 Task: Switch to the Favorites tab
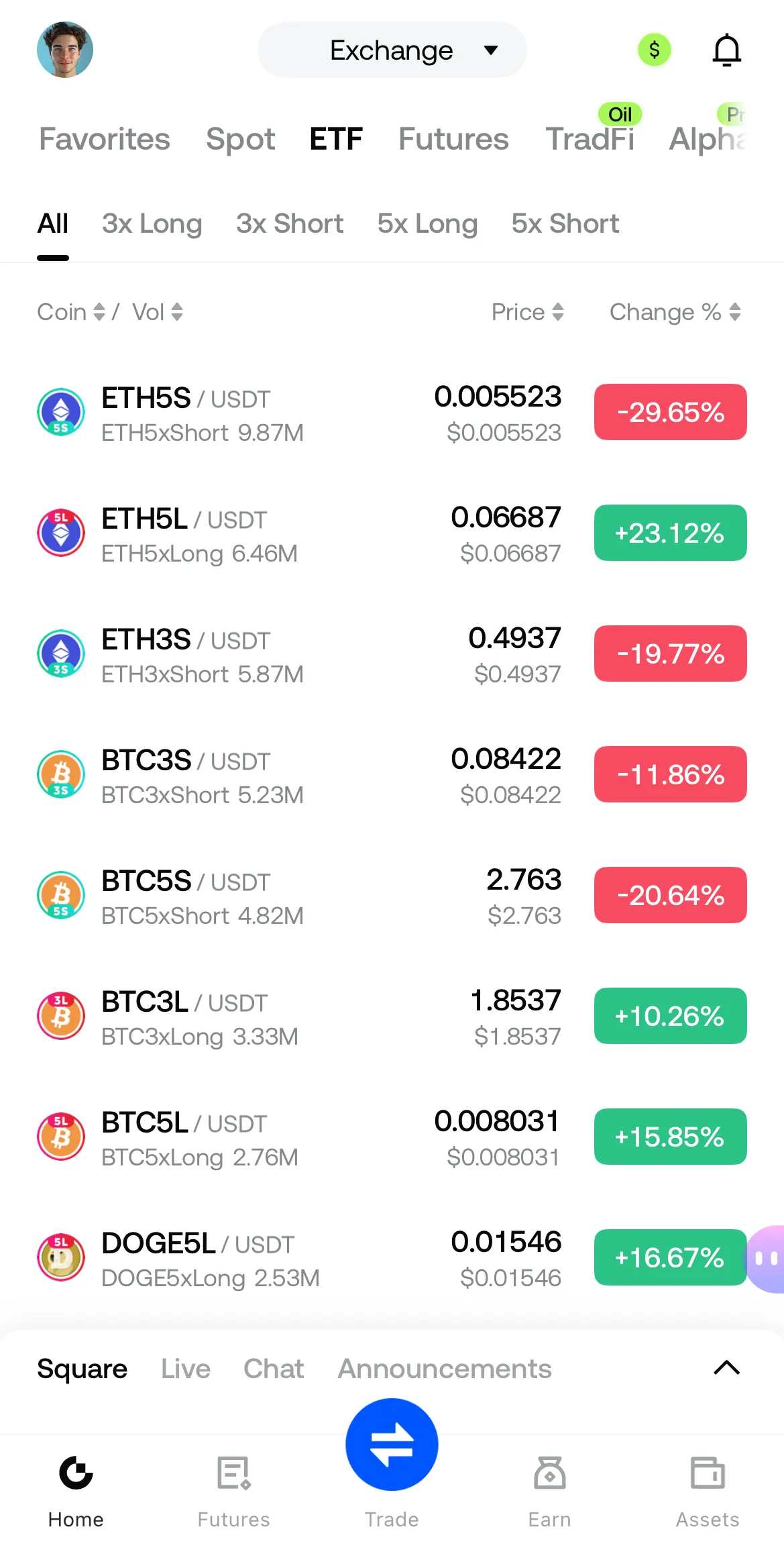pyautogui.click(x=105, y=140)
